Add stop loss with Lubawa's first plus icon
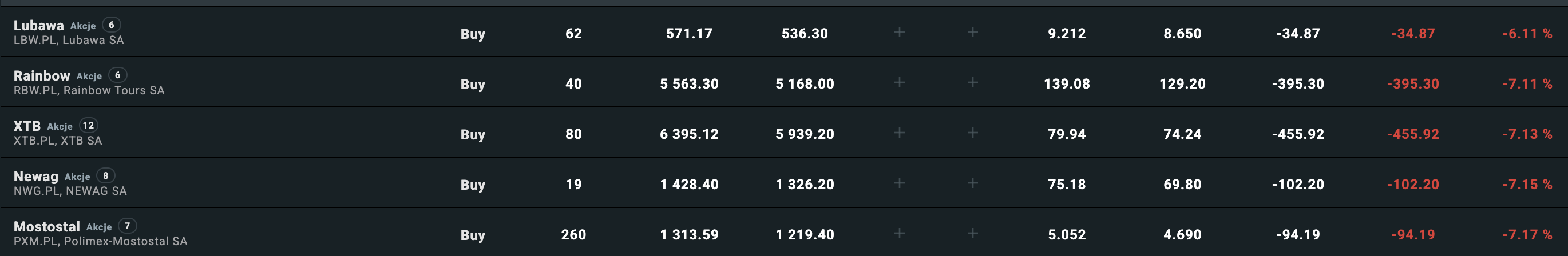The image size is (1568, 256). [899, 32]
